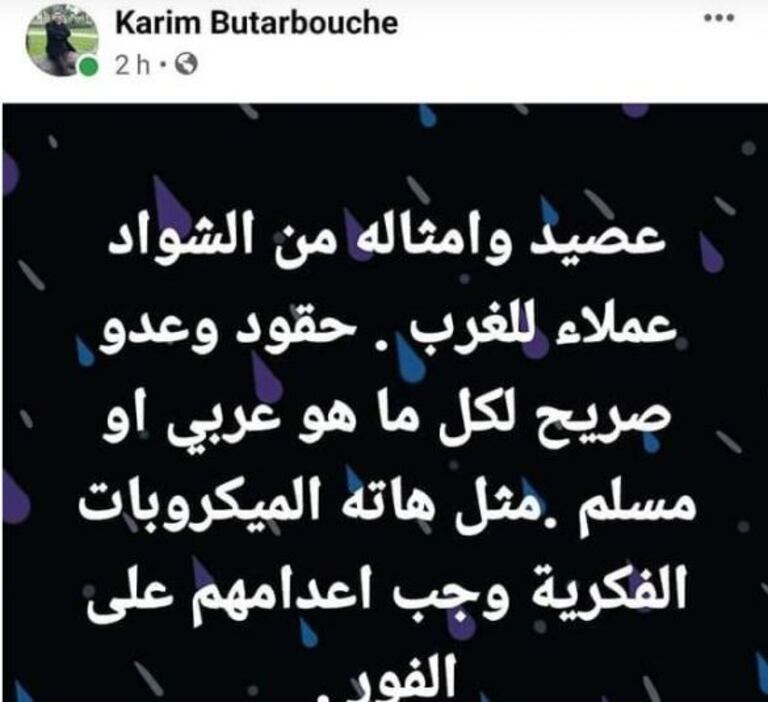This screenshot has height=702, width=768.
Task: View Karim Butarbouche's profile picture
Action: click(x=61, y=40)
